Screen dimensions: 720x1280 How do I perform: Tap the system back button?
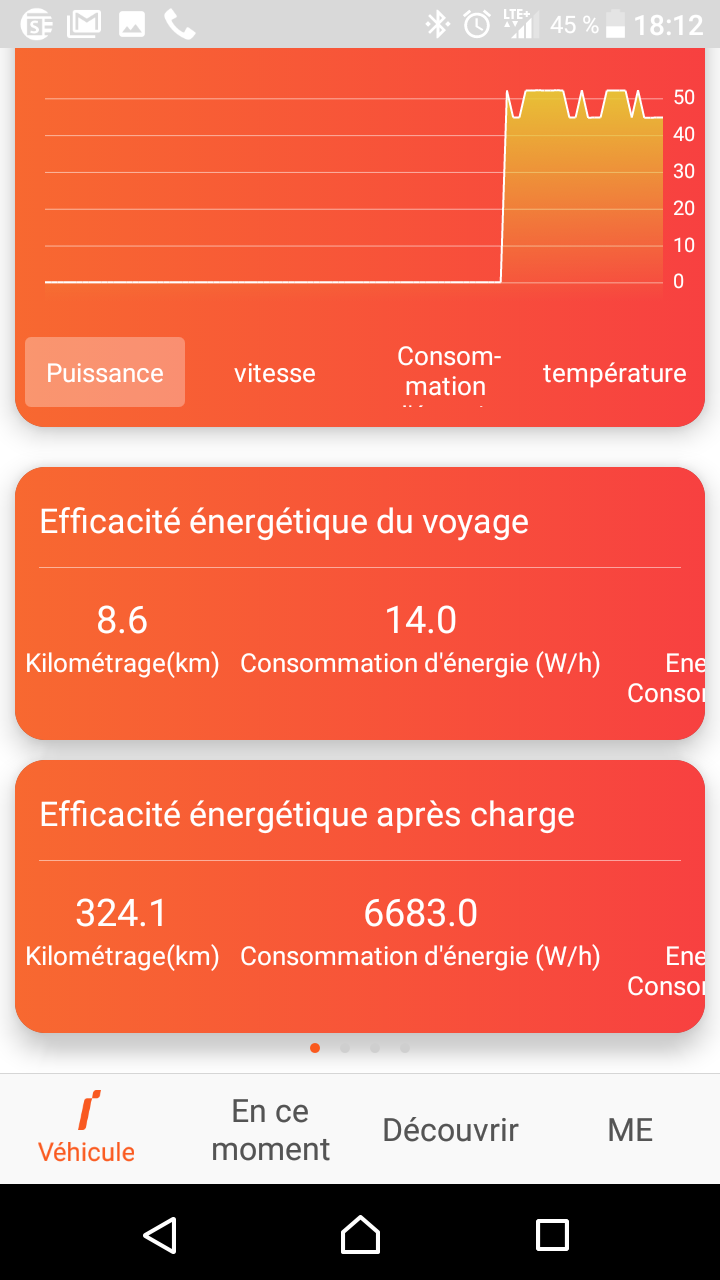(160, 1234)
